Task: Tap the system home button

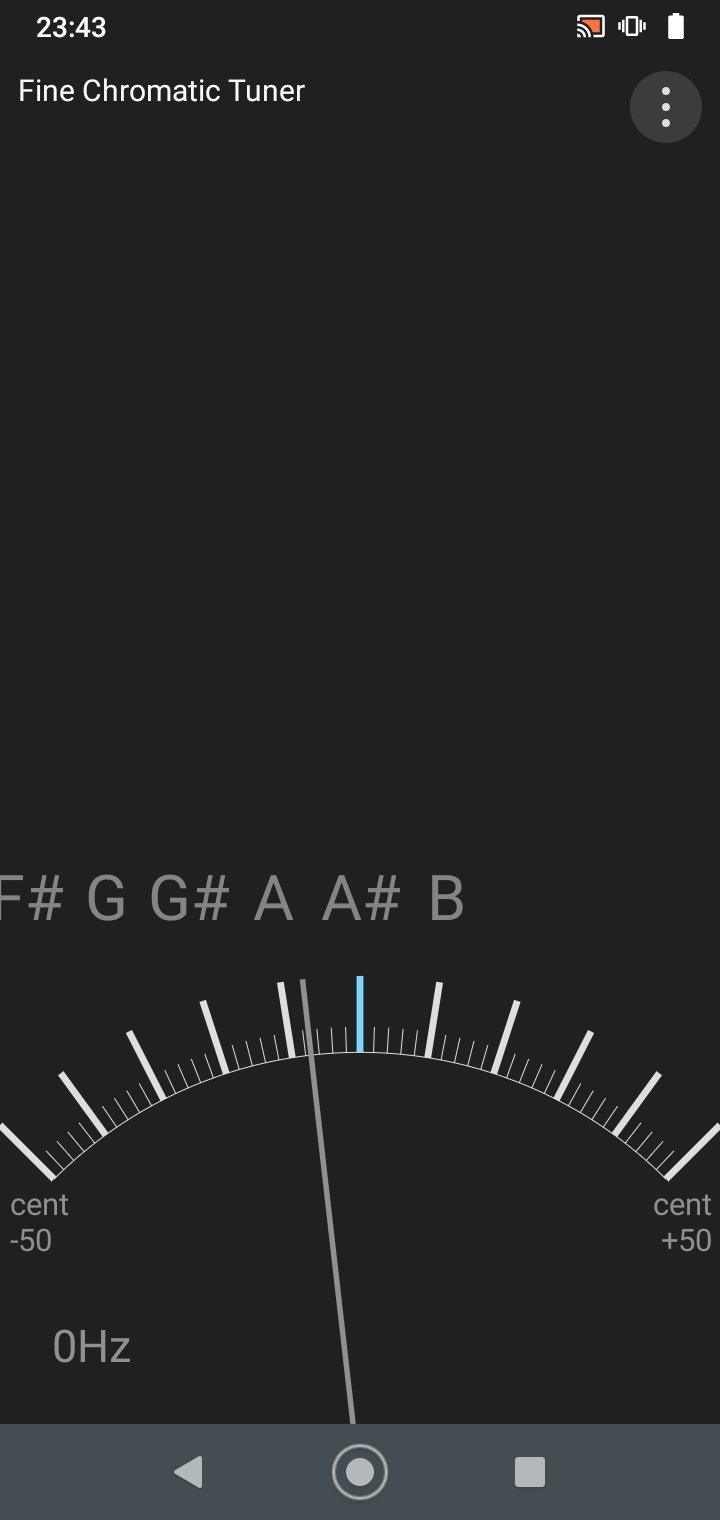Action: pos(360,1472)
